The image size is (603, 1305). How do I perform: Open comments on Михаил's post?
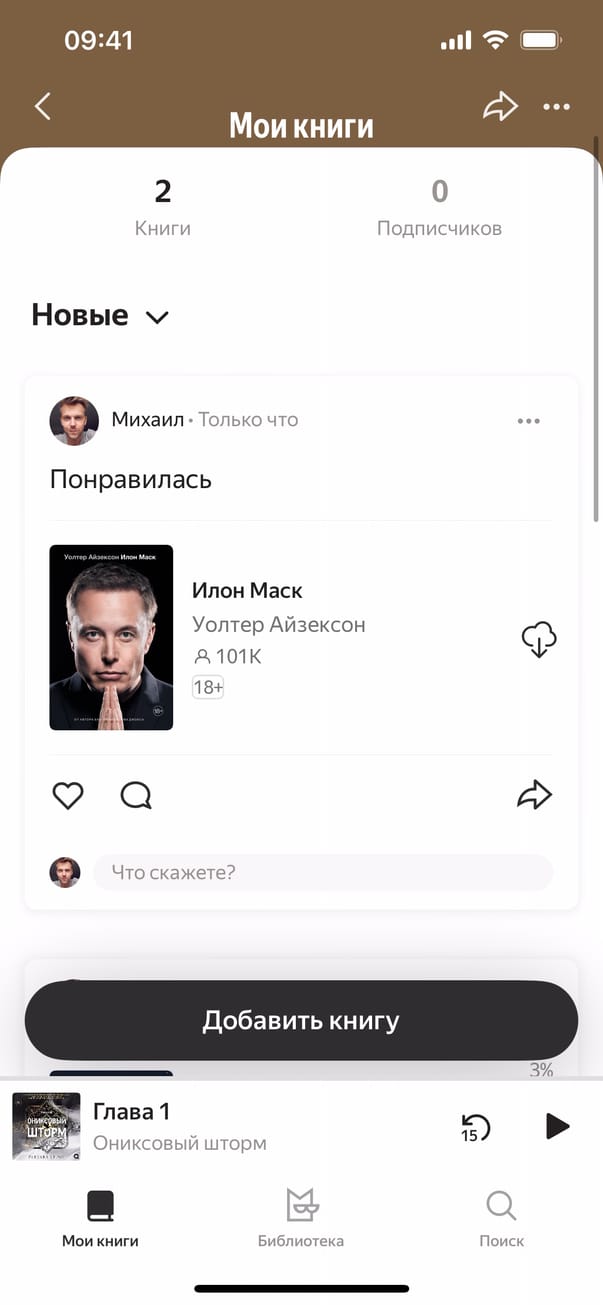[136, 796]
